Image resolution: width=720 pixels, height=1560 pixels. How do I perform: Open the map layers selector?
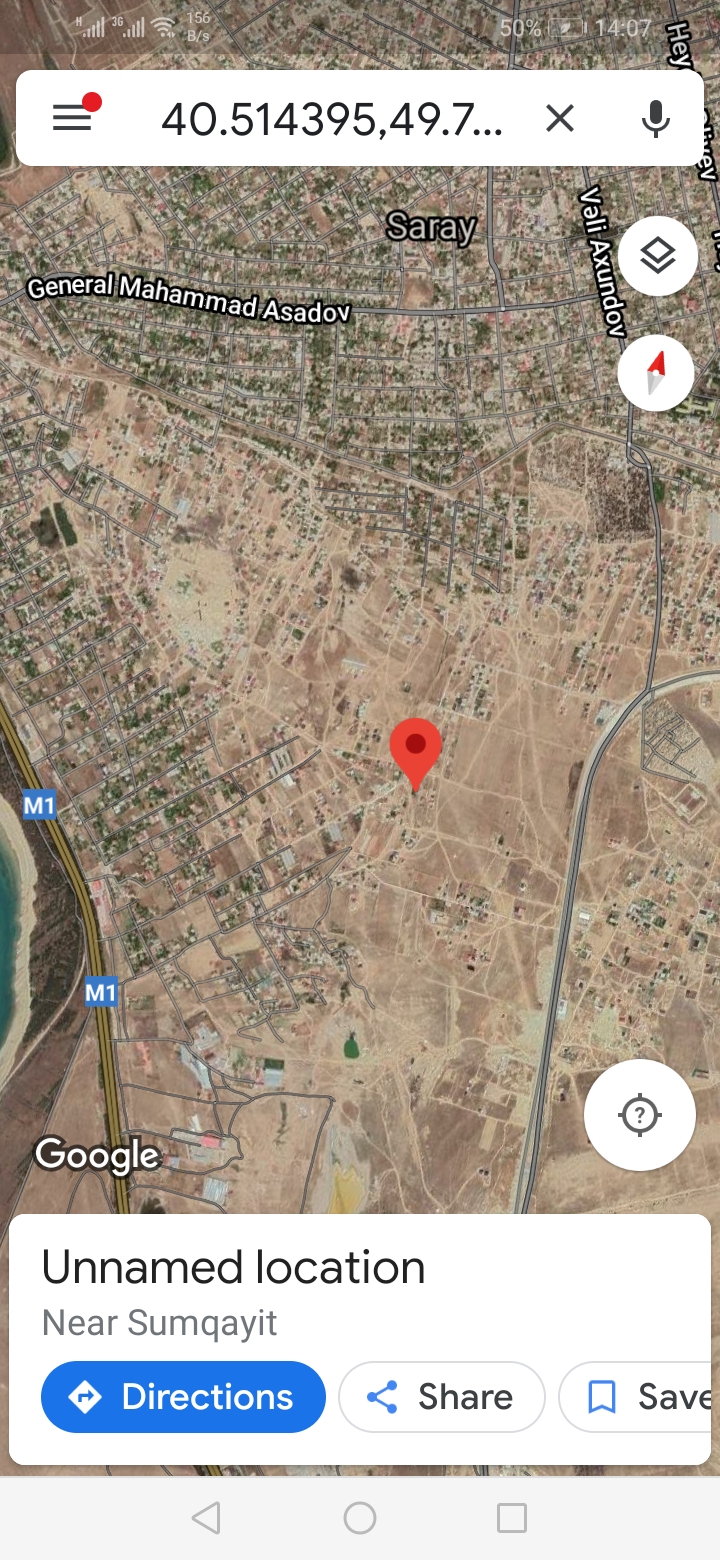tap(657, 256)
